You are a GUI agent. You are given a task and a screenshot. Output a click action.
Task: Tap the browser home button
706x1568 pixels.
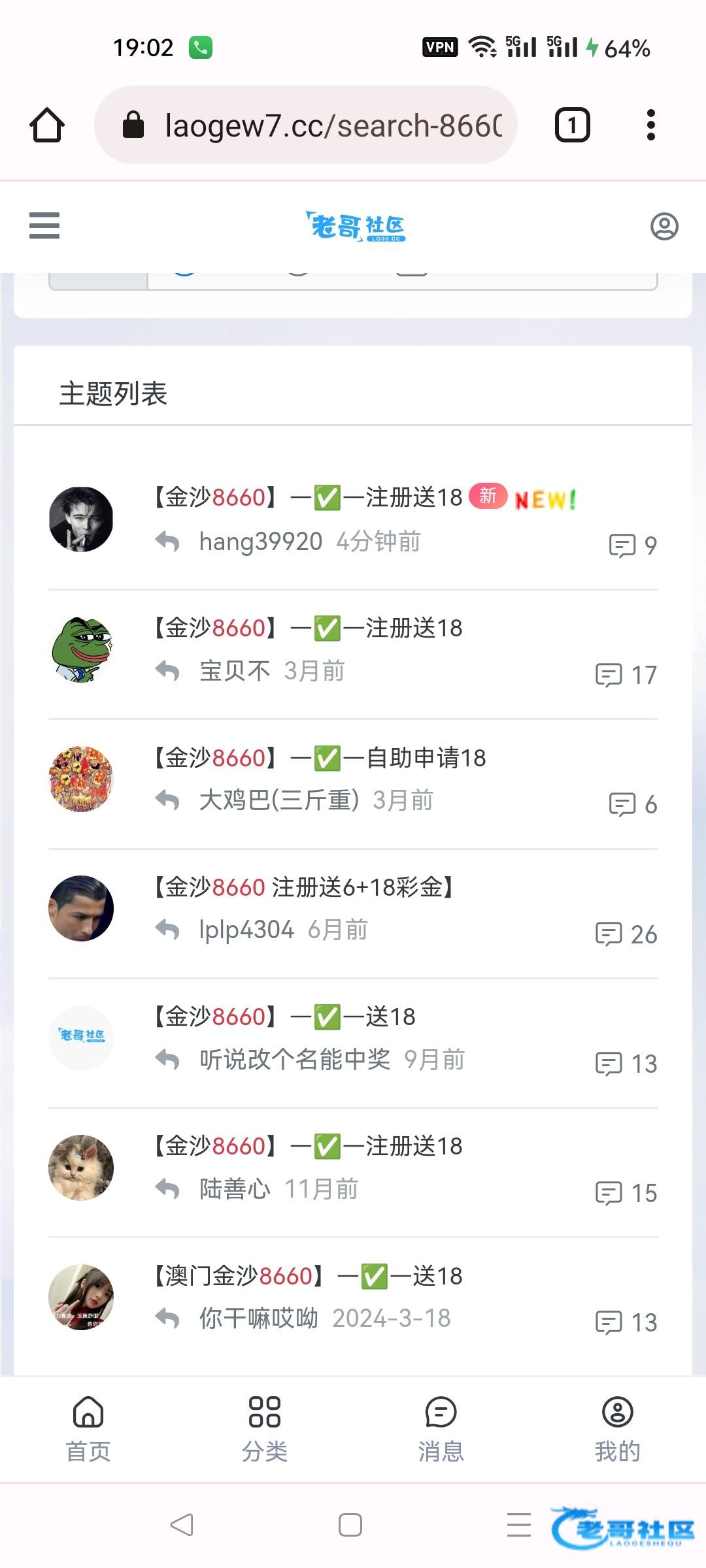point(47,125)
